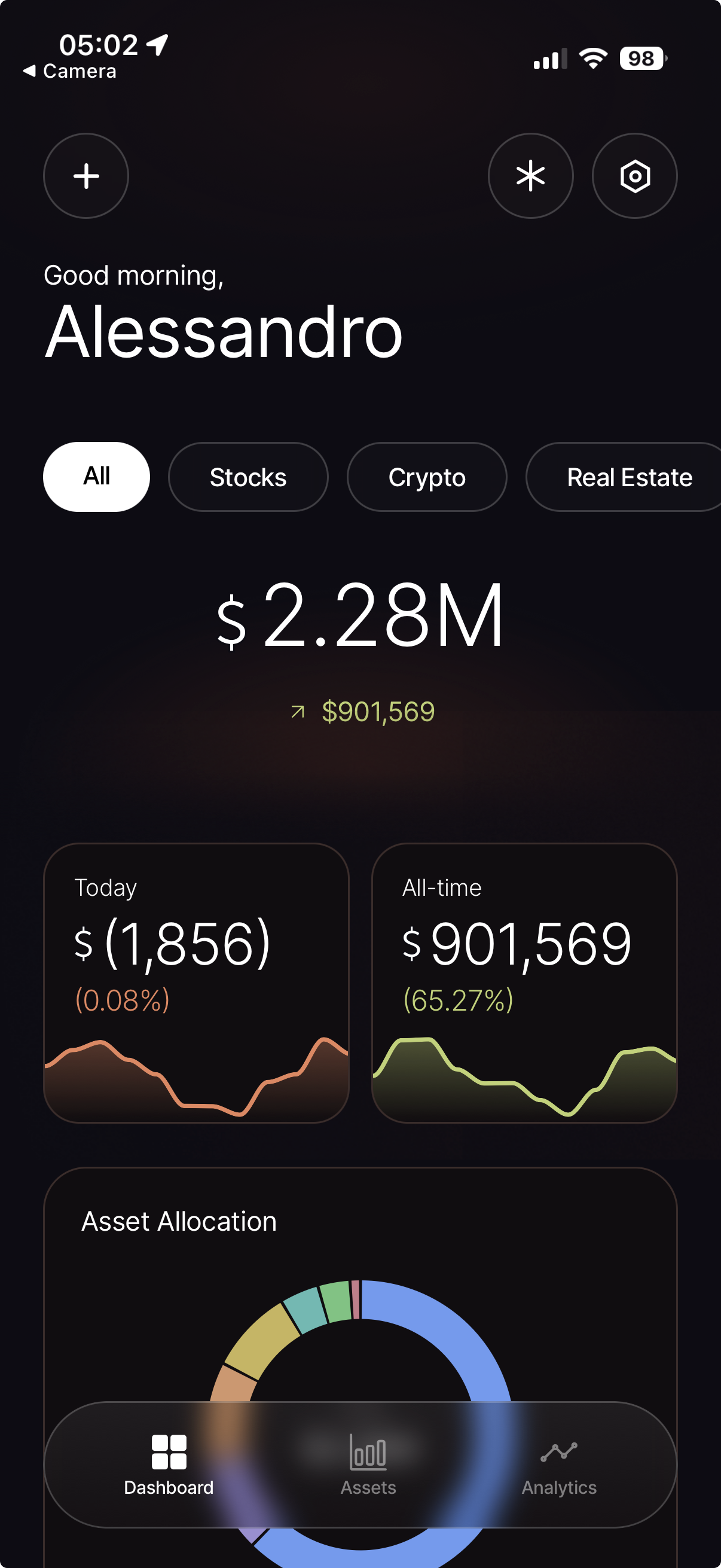Click the green upward arrow next to $901,569
The height and width of the screenshot is (1568, 721).
(297, 710)
